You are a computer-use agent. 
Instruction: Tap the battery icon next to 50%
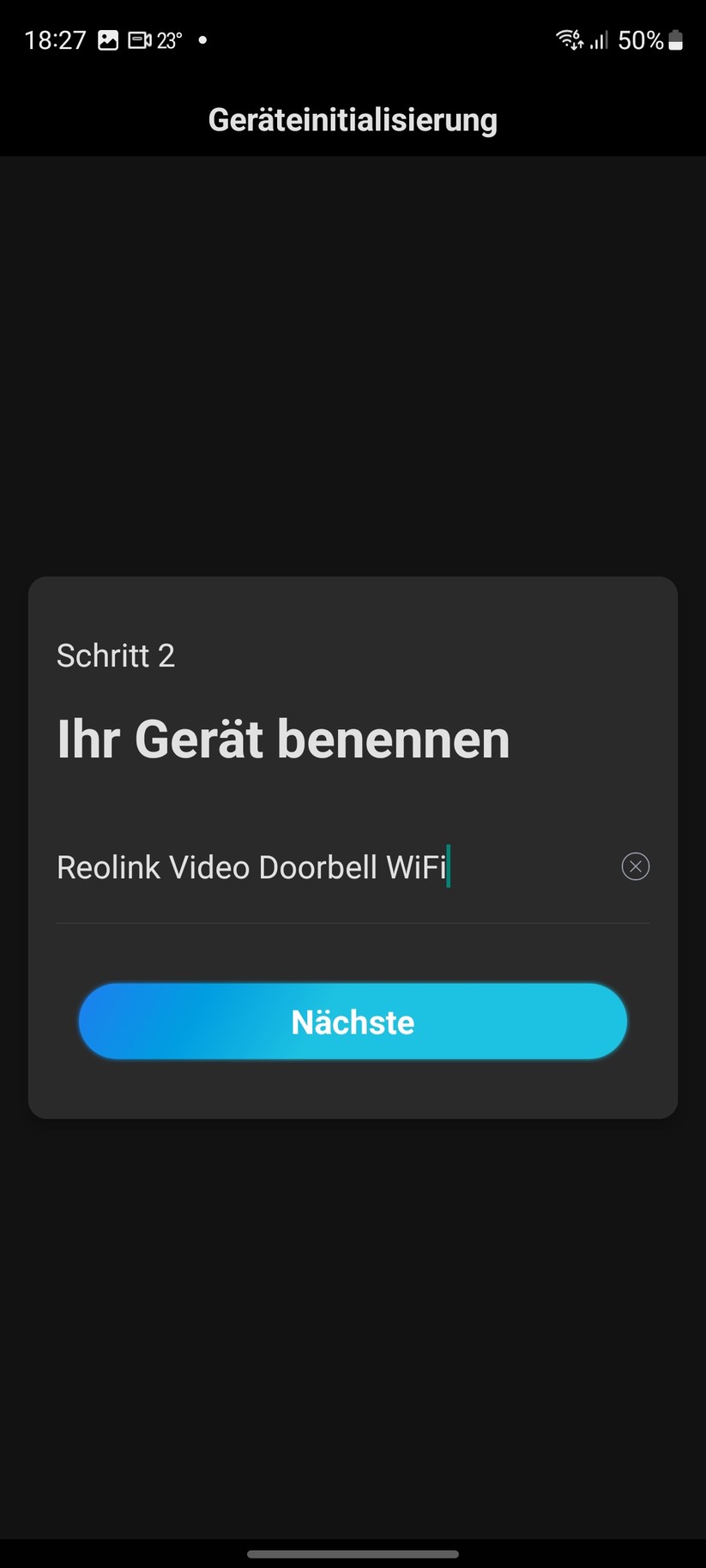click(x=675, y=39)
